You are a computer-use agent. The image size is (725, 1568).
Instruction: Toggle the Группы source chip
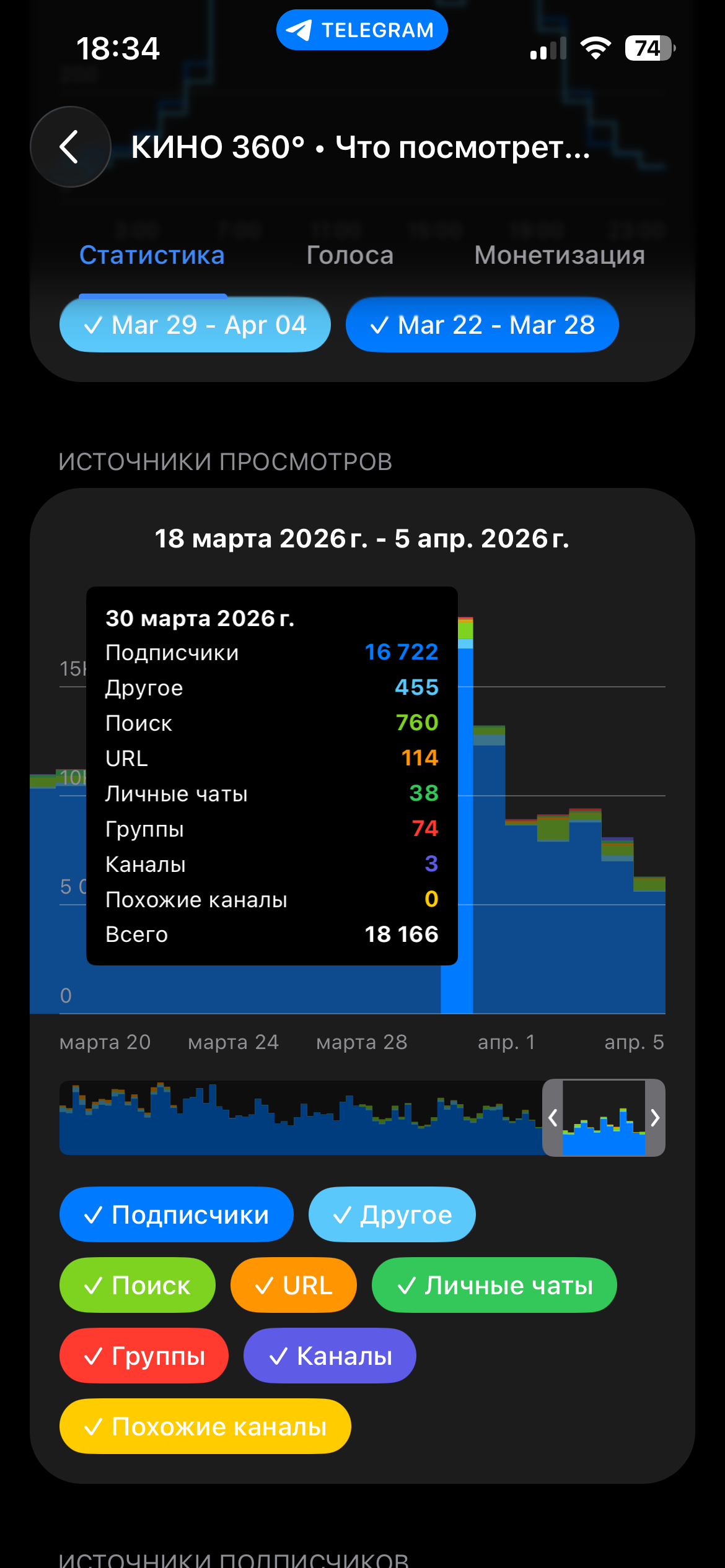pyautogui.click(x=144, y=1356)
